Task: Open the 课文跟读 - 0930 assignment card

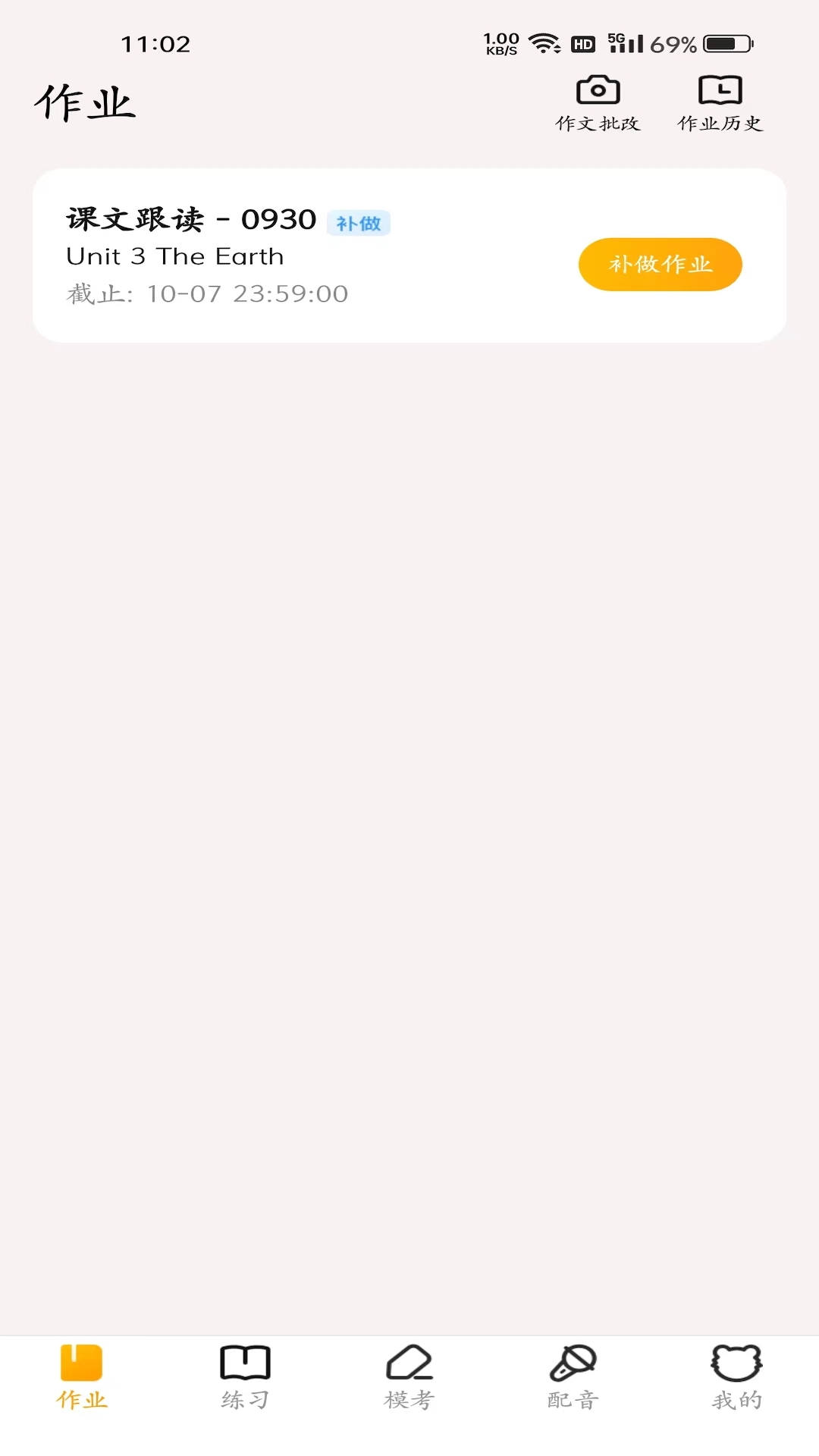Action: point(303,256)
